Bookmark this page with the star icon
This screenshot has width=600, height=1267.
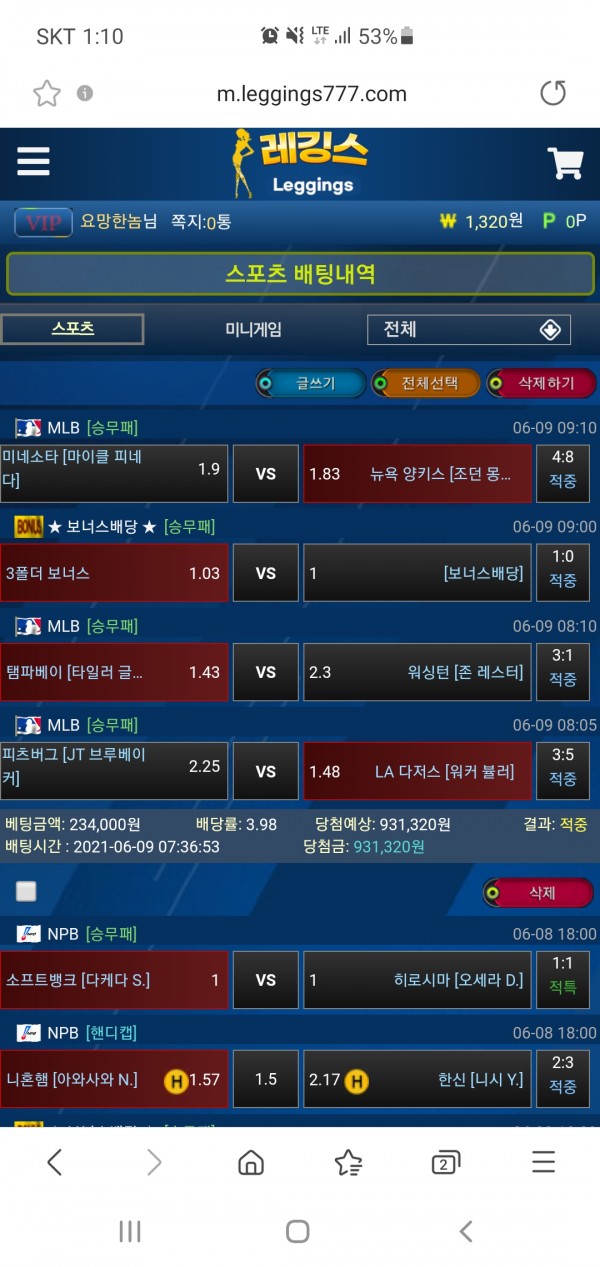click(46, 94)
